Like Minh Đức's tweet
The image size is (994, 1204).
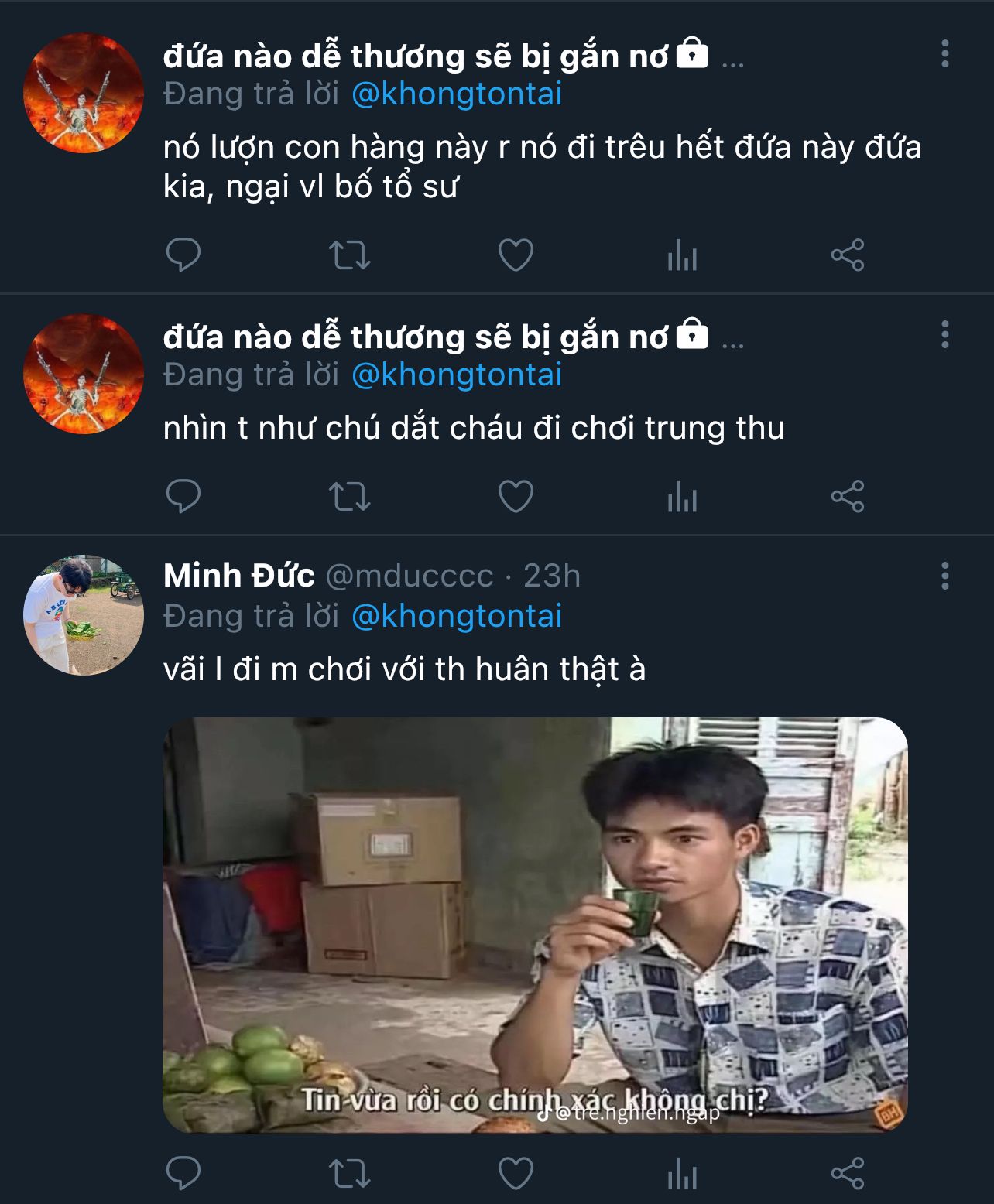(516, 1173)
